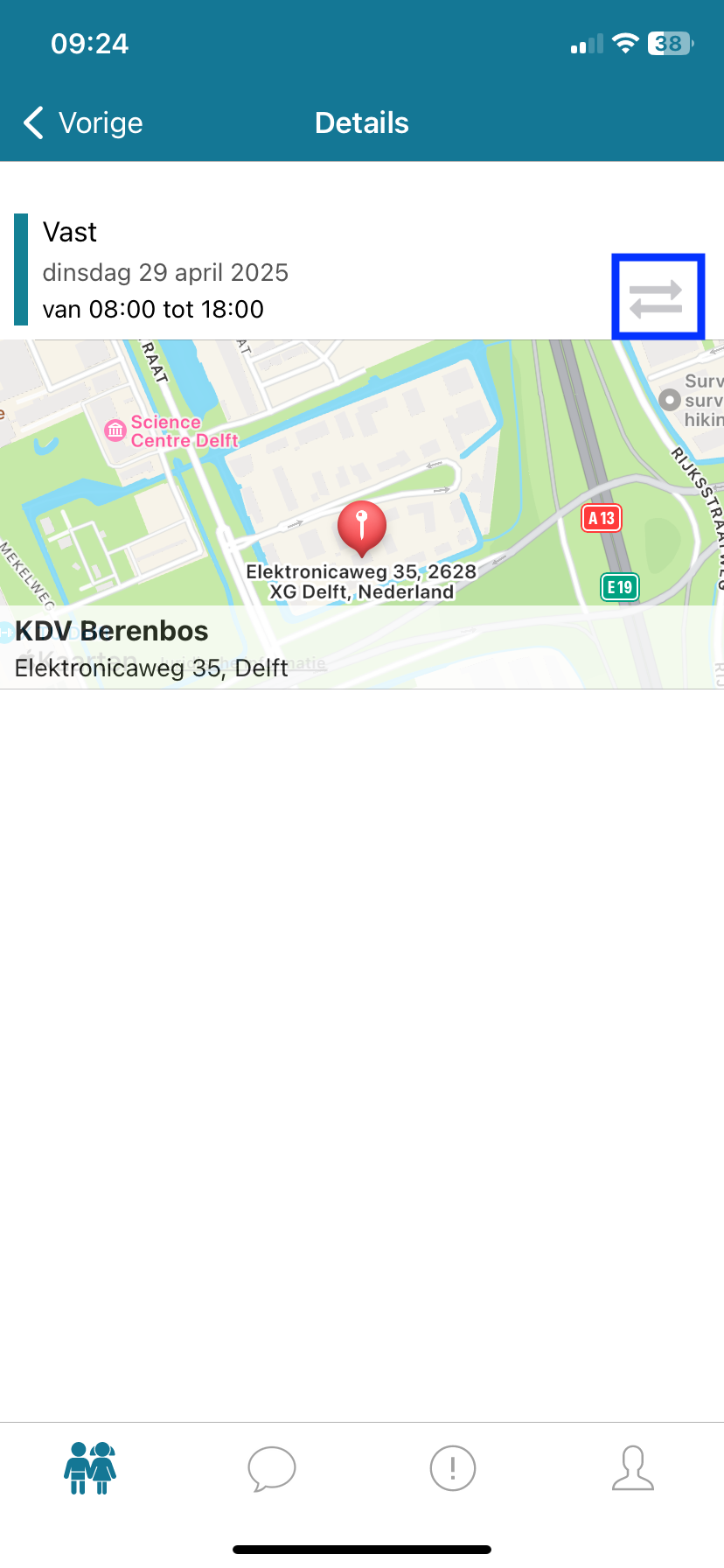724x1568 pixels.
Task: Tap the swap arrows icon
Action: pos(657,297)
